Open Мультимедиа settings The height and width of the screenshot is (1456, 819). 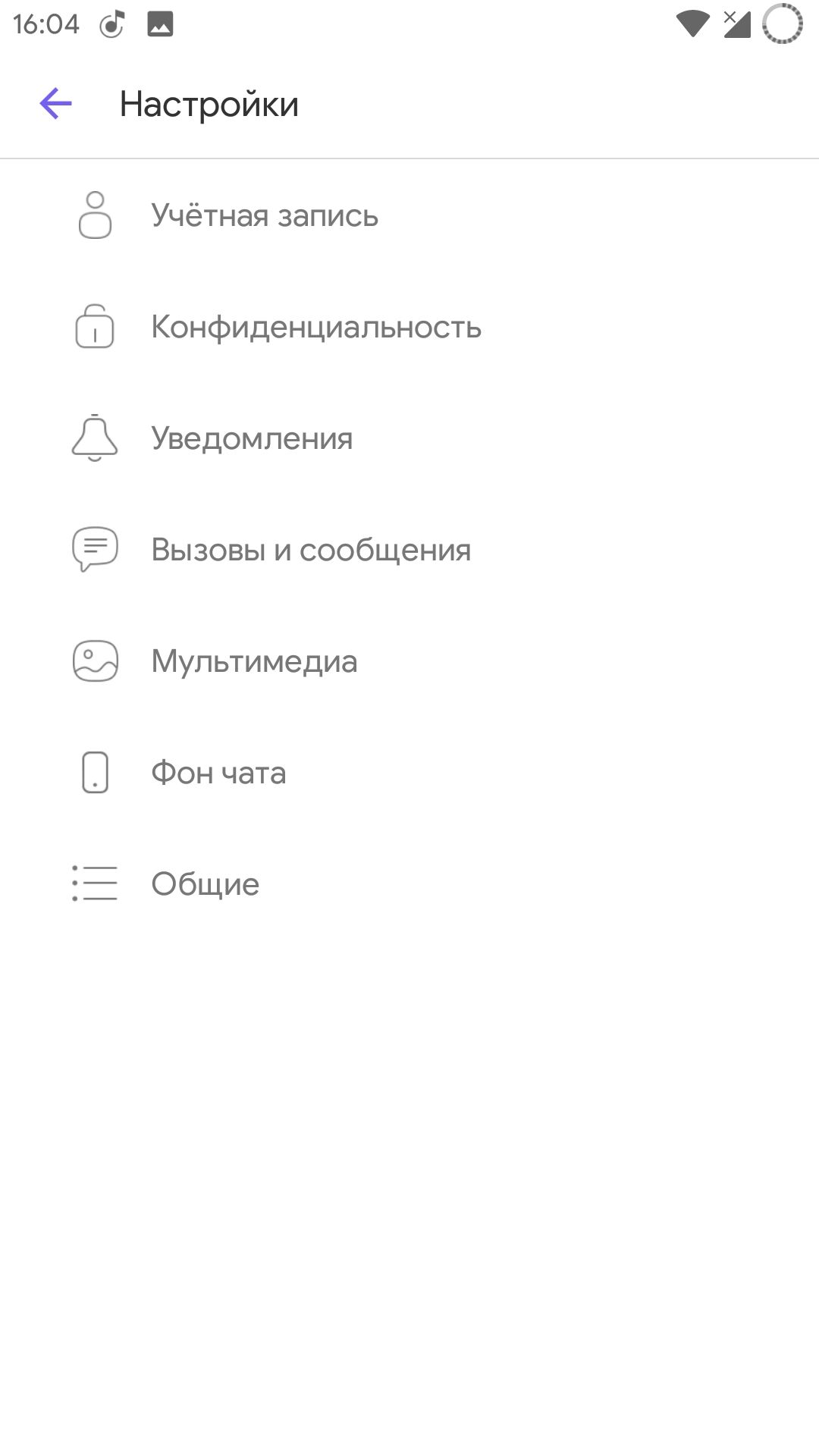click(x=254, y=662)
